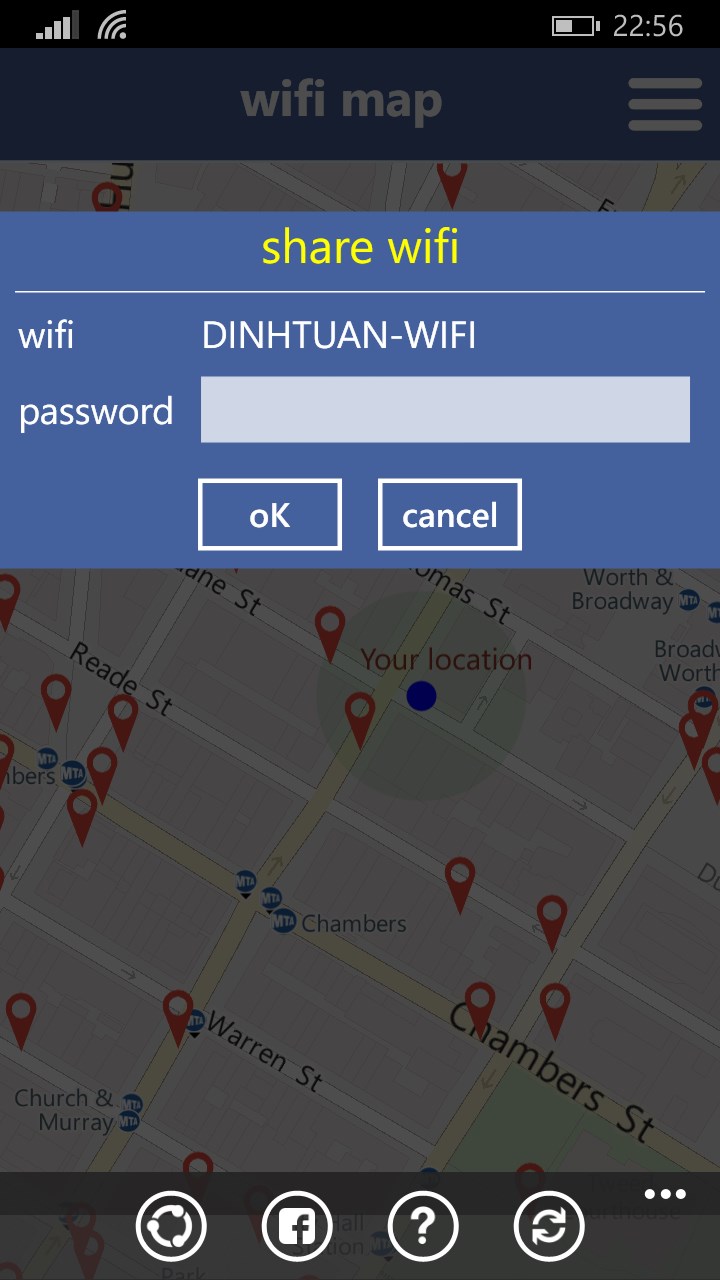
Task: Tap the refresh icon in the bottom bar
Action: (x=549, y=1226)
